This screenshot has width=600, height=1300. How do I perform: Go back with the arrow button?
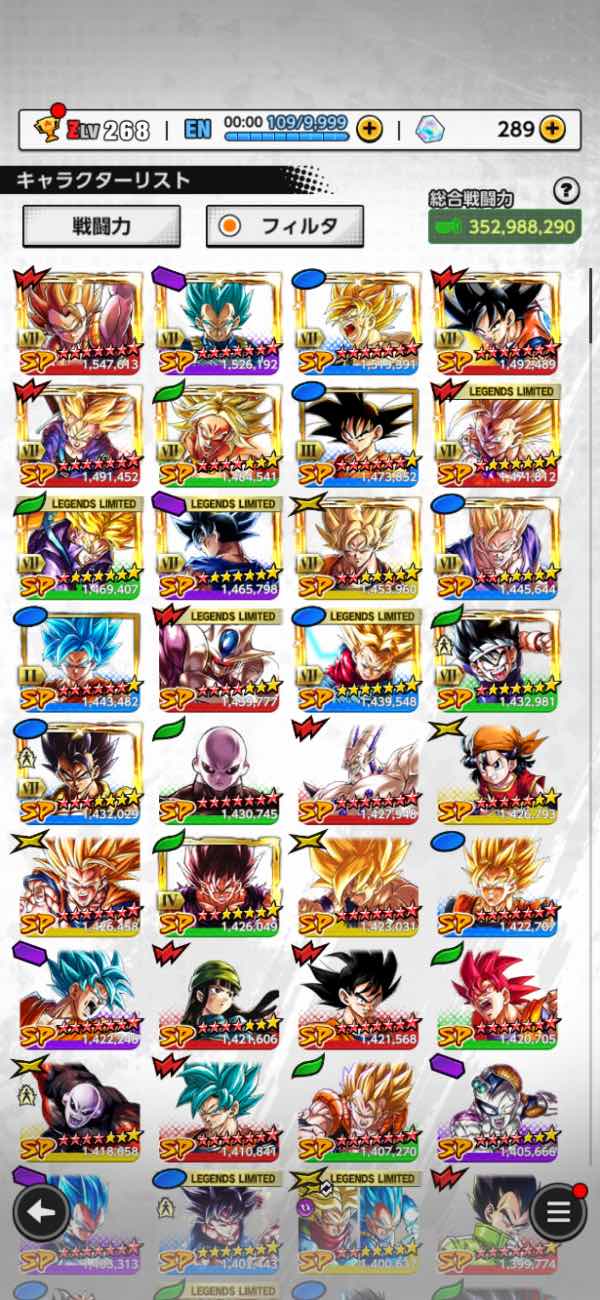click(41, 1212)
